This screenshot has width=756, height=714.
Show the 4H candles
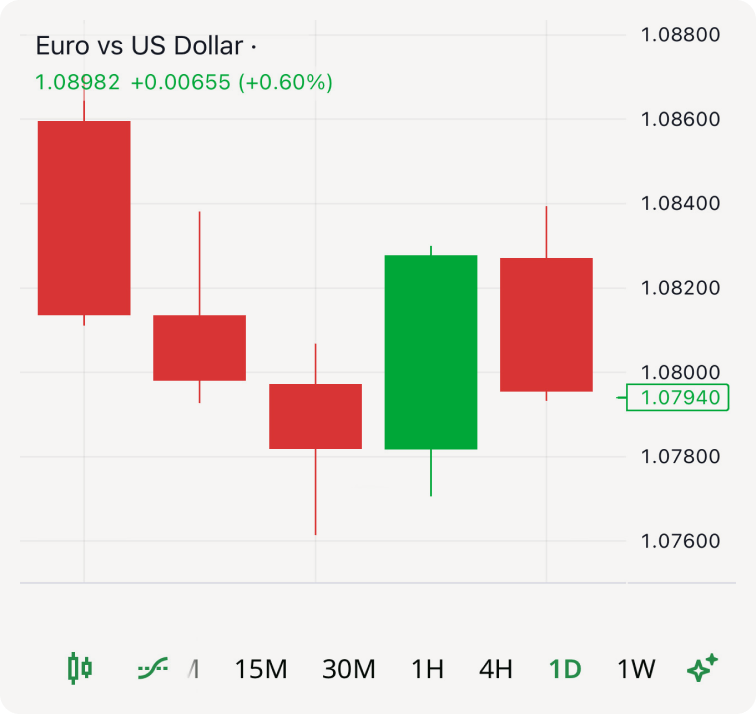495,669
